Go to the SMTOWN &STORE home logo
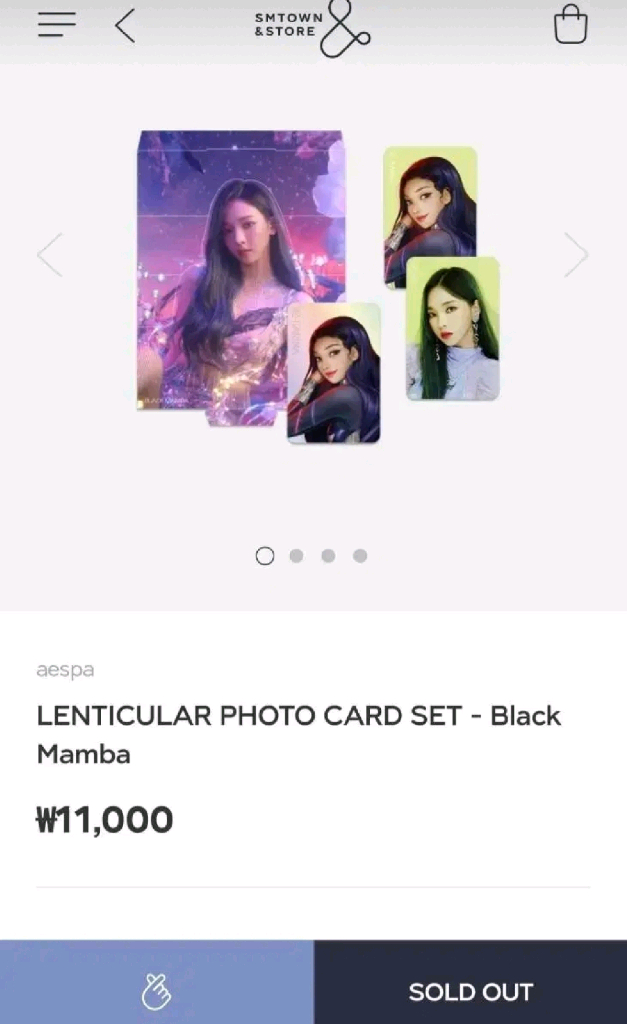627x1024 pixels. pyautogui.click(x=312, y=27)
